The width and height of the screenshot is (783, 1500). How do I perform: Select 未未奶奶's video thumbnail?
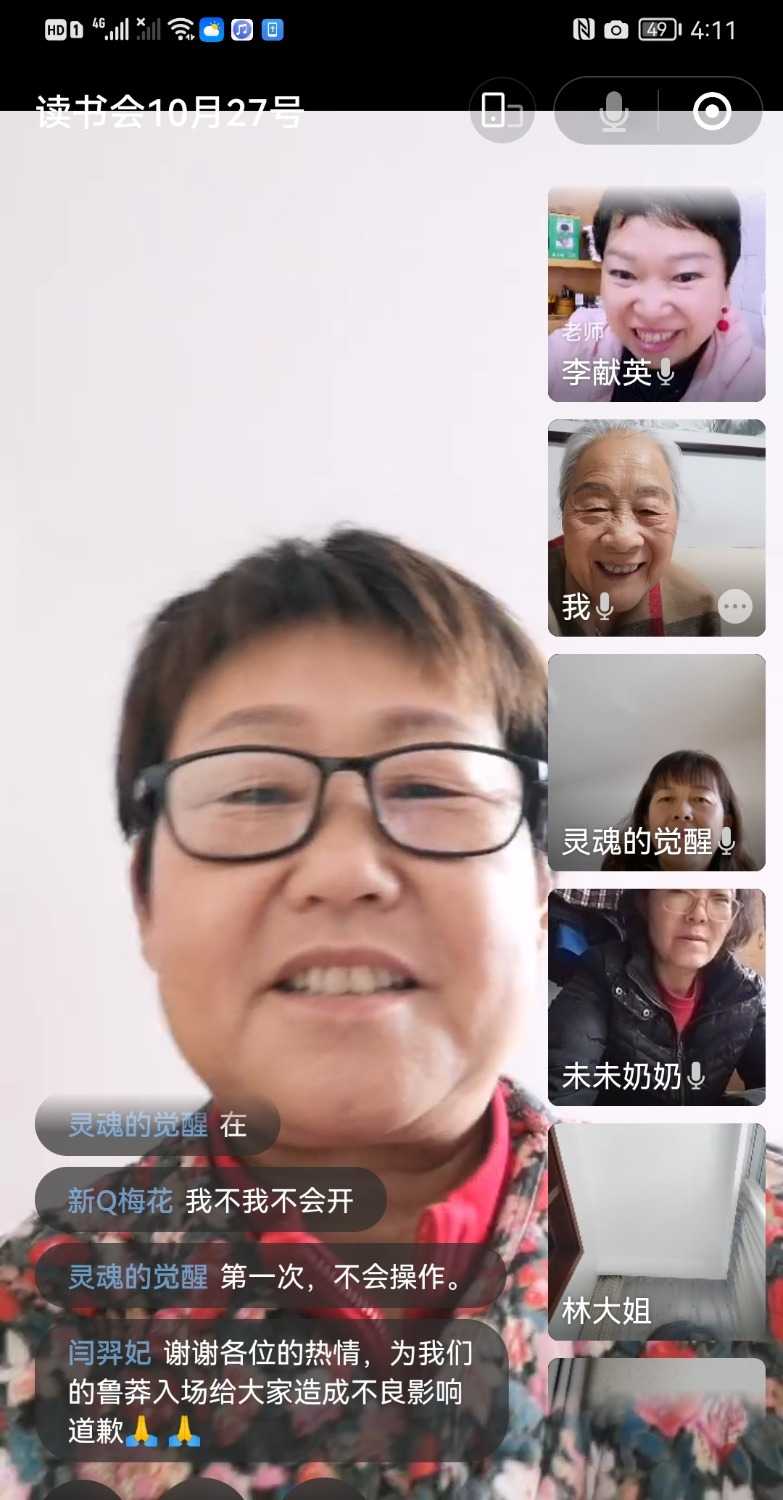pos(655,990)
